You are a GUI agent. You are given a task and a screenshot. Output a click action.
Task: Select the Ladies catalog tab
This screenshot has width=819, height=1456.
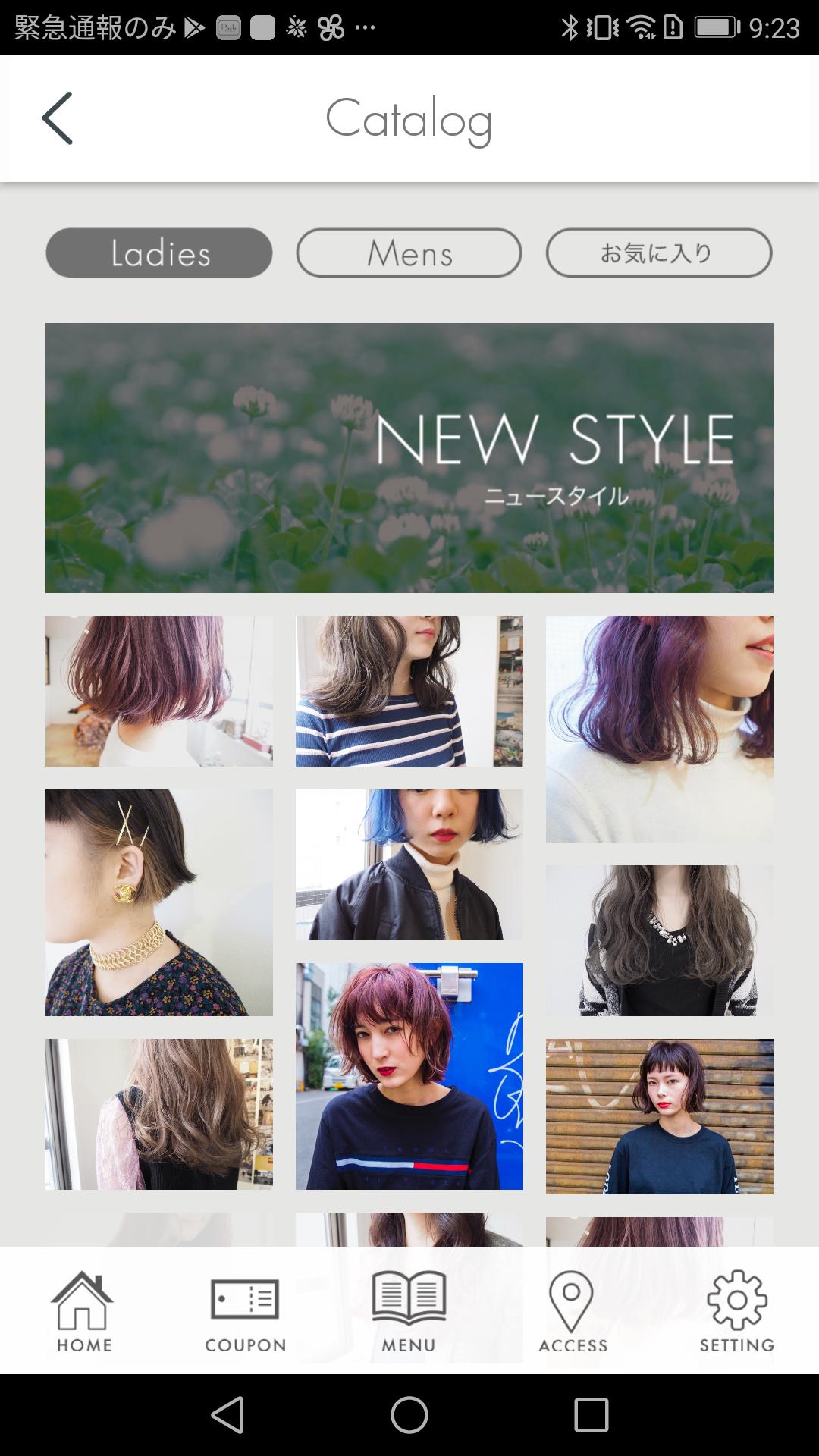pos(159,253)
